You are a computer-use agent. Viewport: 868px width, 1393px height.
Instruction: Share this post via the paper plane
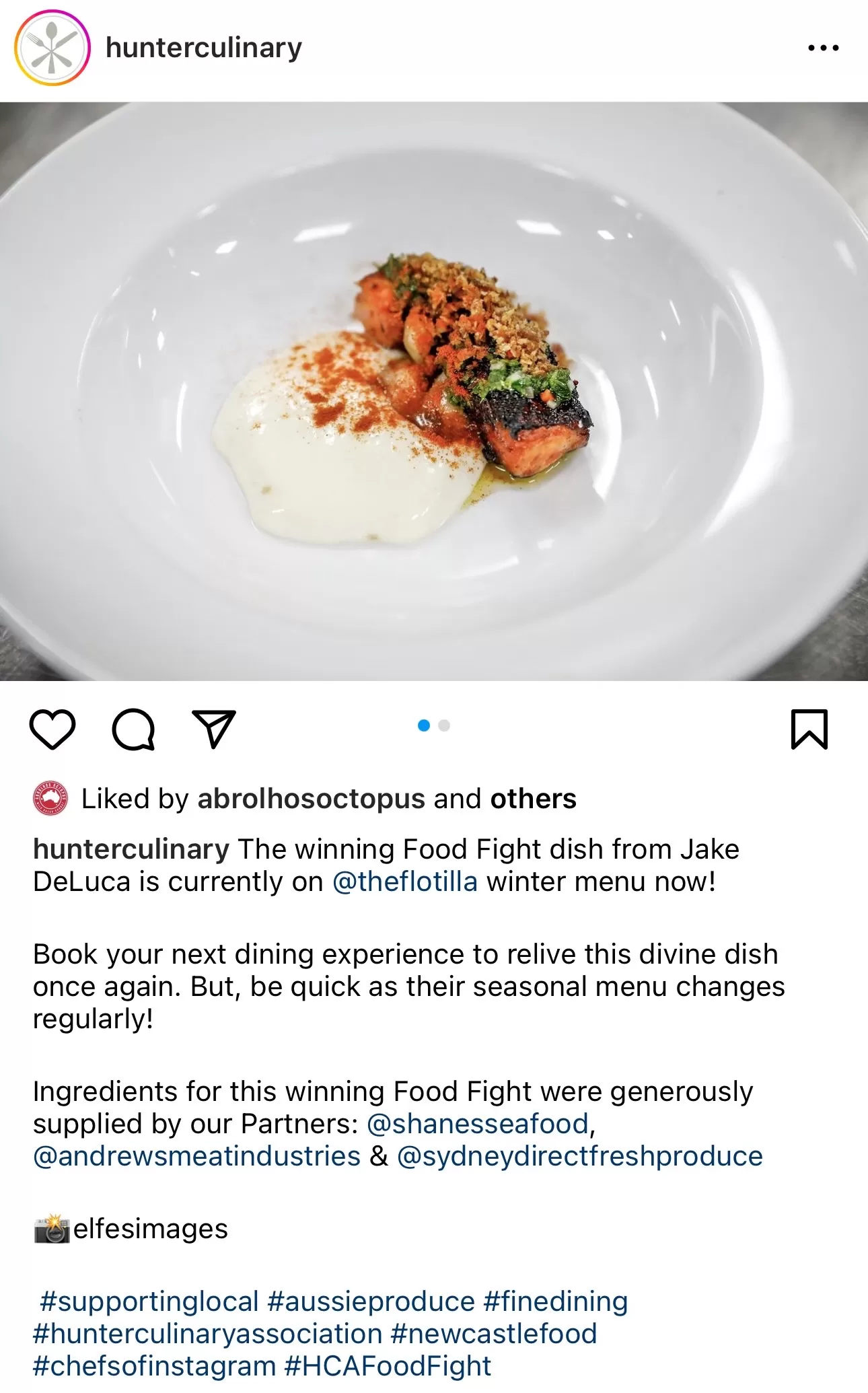click(x=214, y=729)
